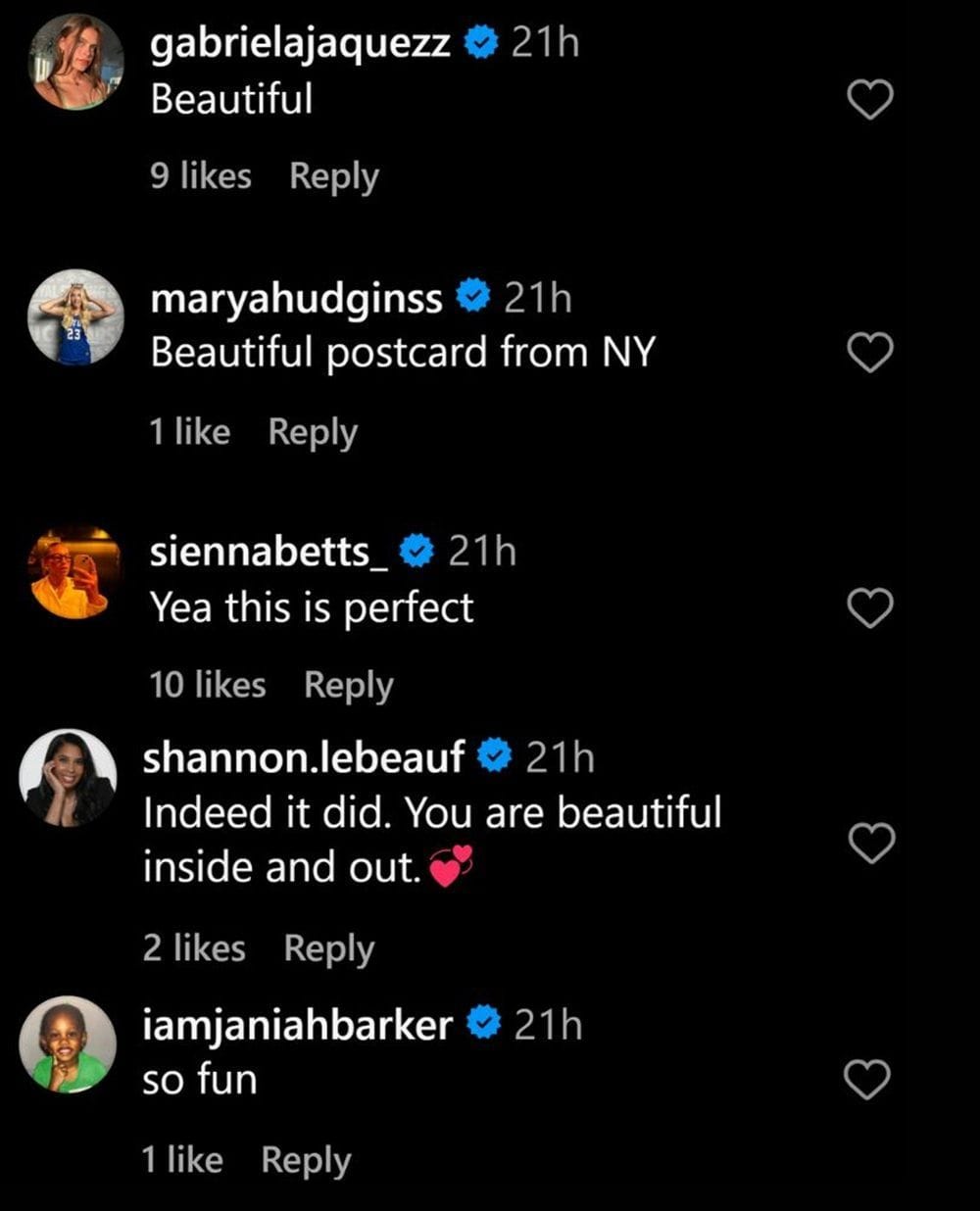980x1211 pixels.
Task: View who liked gabrielajaquezz's comment (9 likes)
Action: [201, 176]
